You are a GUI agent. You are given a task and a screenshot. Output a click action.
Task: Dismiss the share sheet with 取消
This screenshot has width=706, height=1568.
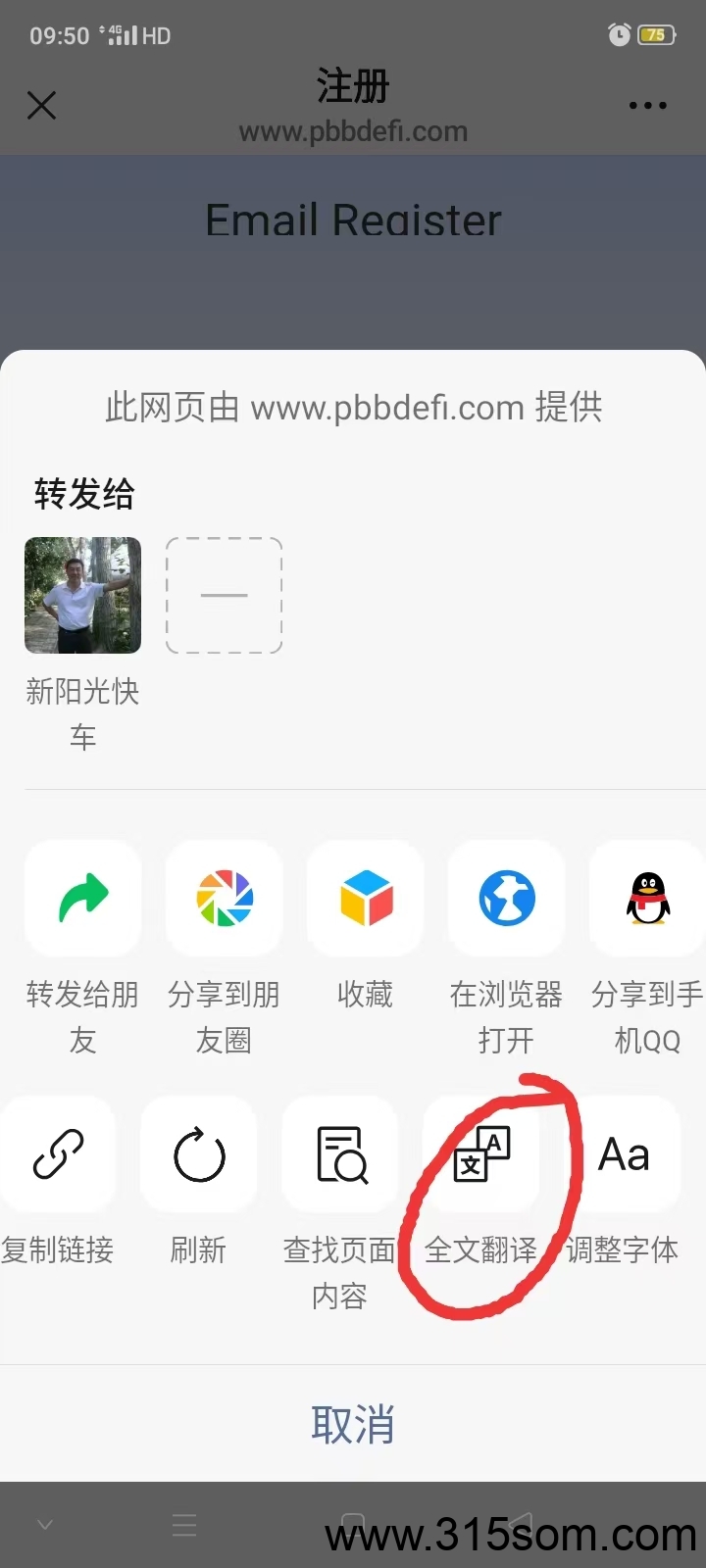[x=353, y=1424]
